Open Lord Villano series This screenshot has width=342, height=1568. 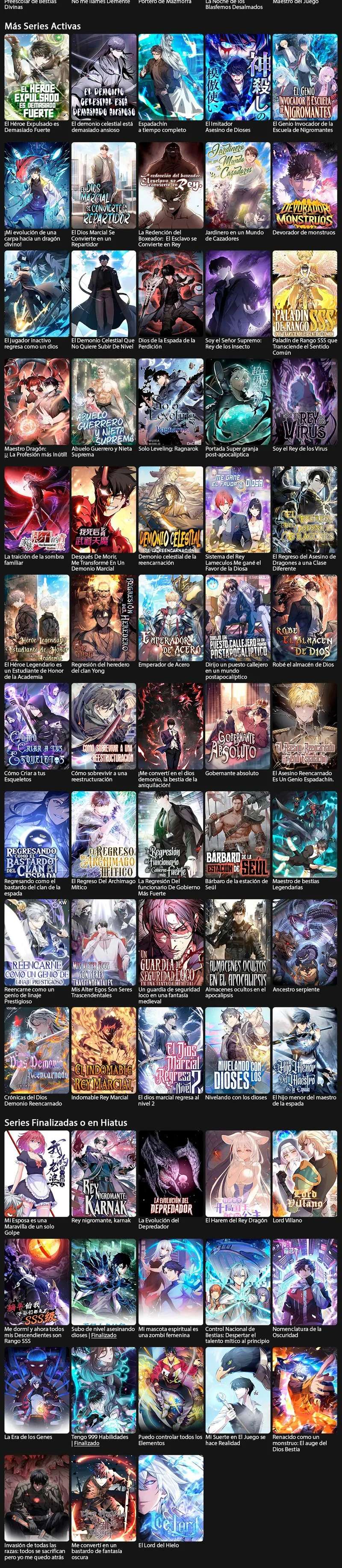coord(305,1173)
